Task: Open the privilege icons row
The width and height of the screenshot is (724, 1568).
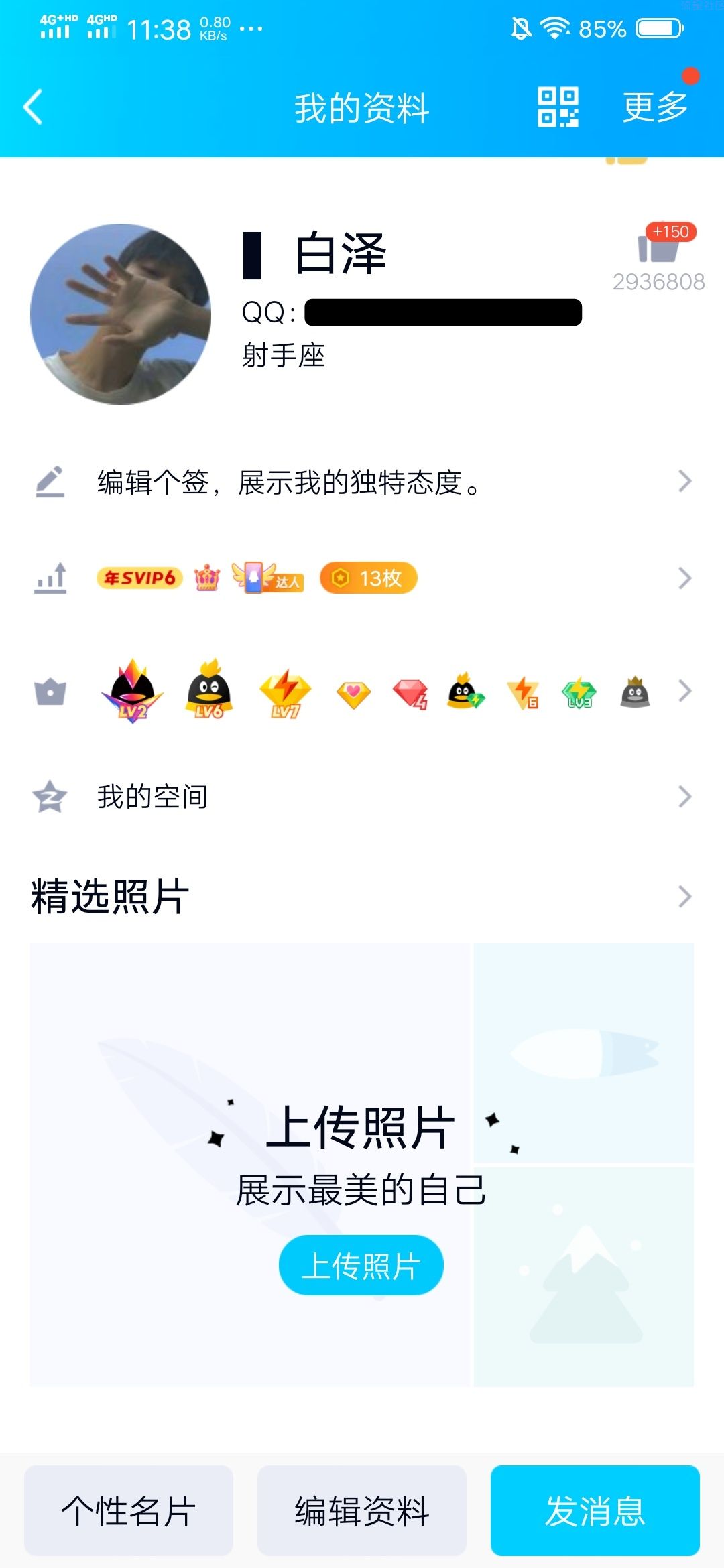Action: click(x=362, y=691)
